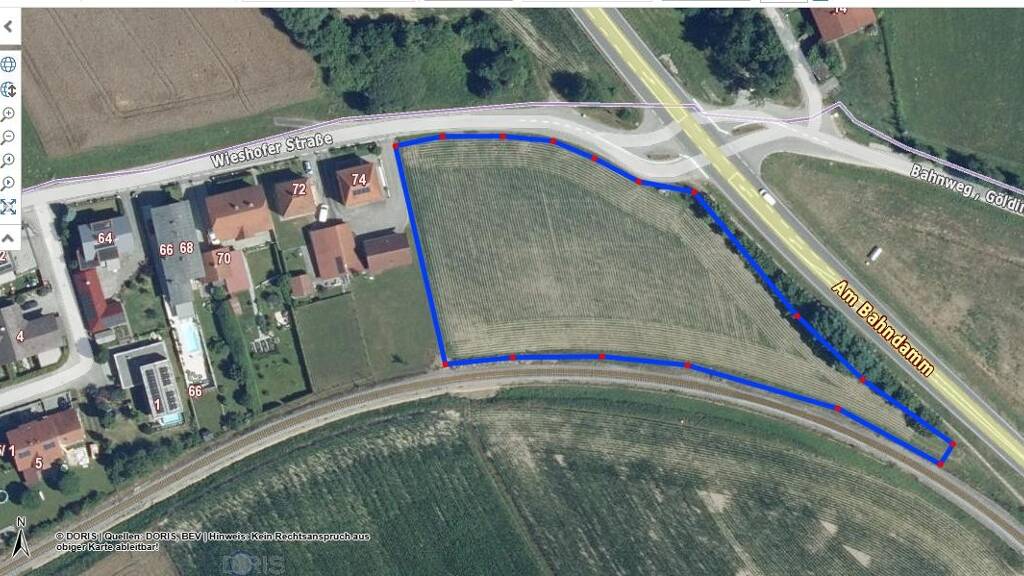Tap the four-arrows full-screen icon
This screenshot has width=1024, height=576.
pos(8,207)
